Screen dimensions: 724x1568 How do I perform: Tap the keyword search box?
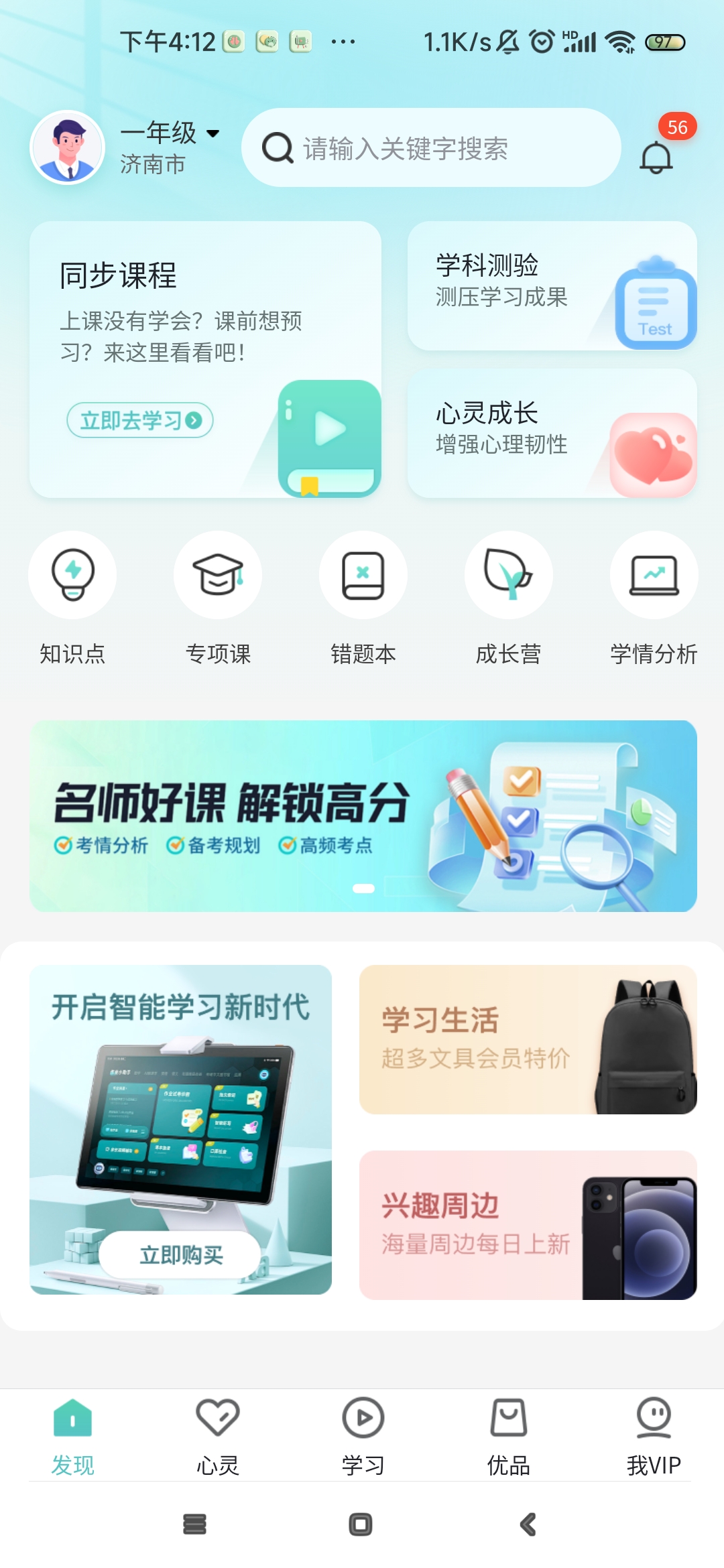430,148
